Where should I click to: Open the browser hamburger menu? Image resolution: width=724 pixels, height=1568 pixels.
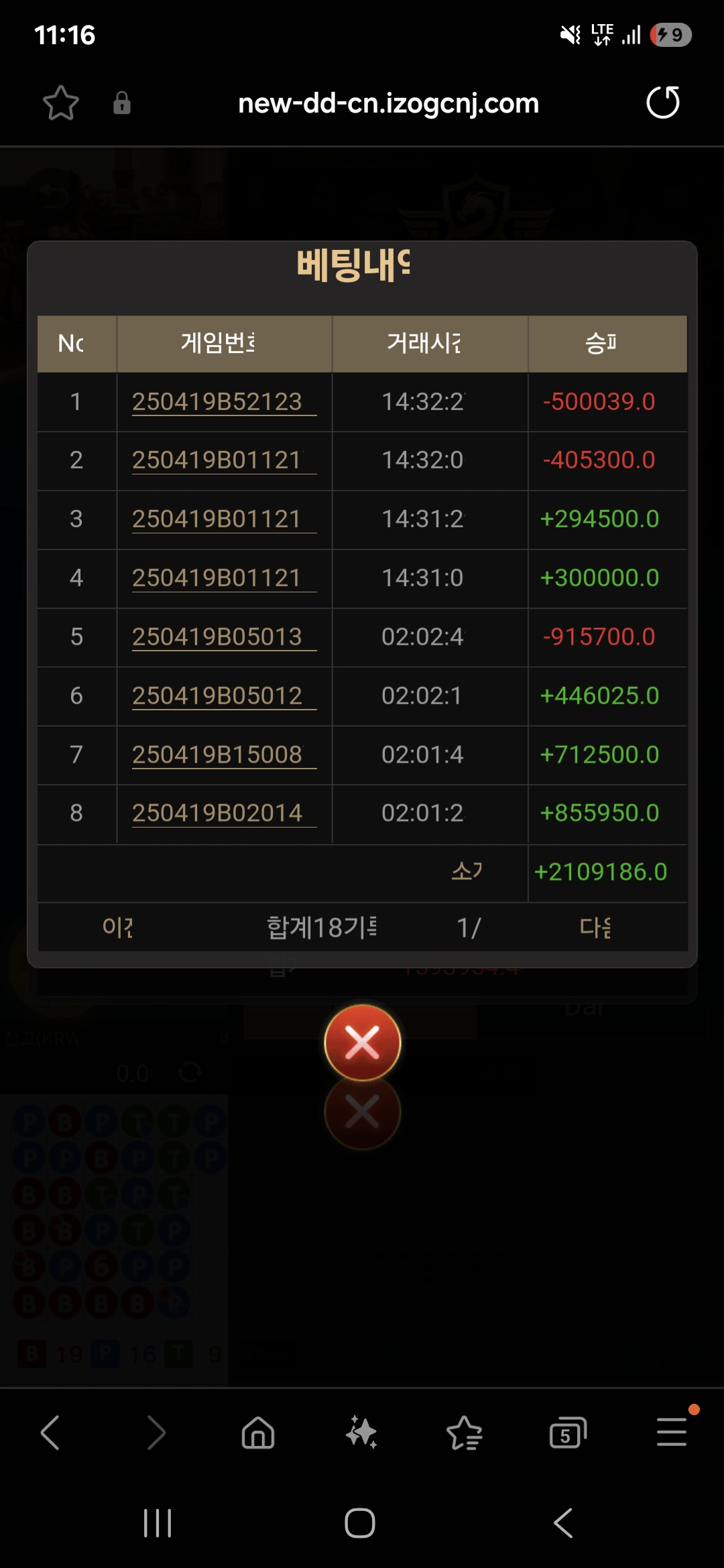pyautogui.click(x=672, y=1432)
